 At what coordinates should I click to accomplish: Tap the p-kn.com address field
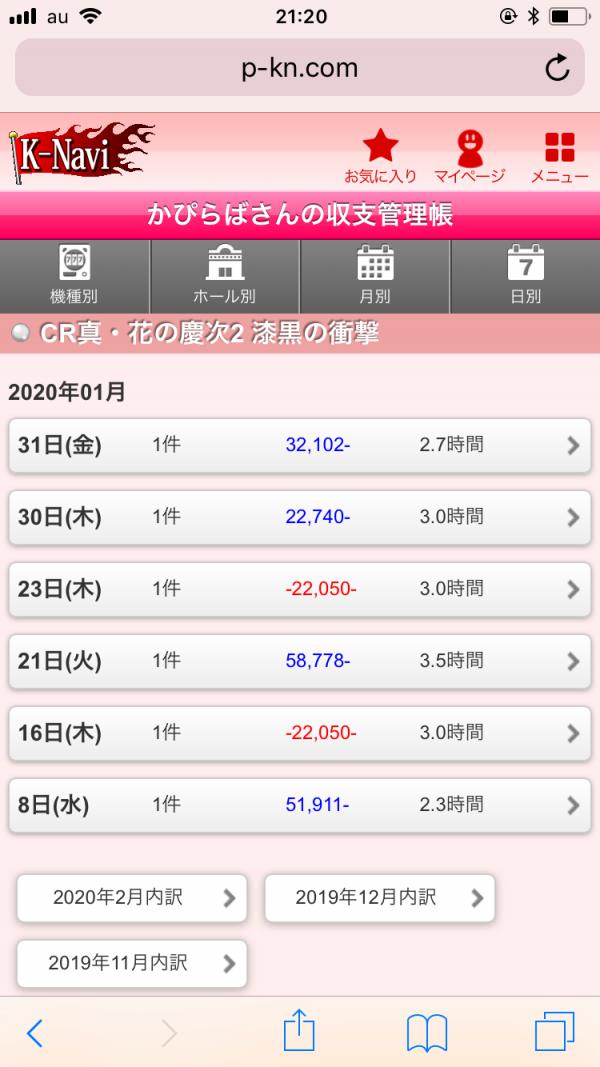(x=300, y=67)
